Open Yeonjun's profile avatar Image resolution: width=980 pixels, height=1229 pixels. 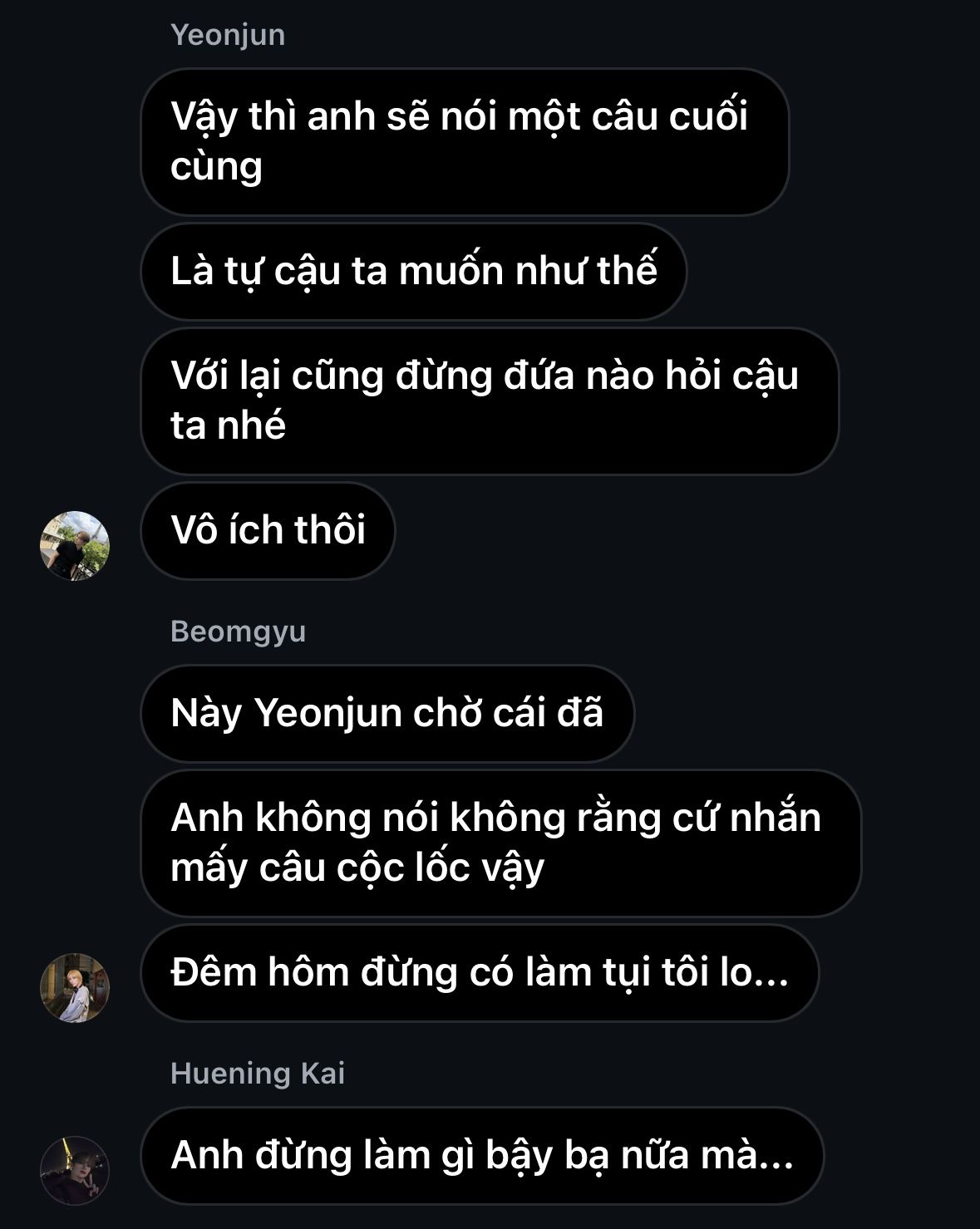click(75, 546)
